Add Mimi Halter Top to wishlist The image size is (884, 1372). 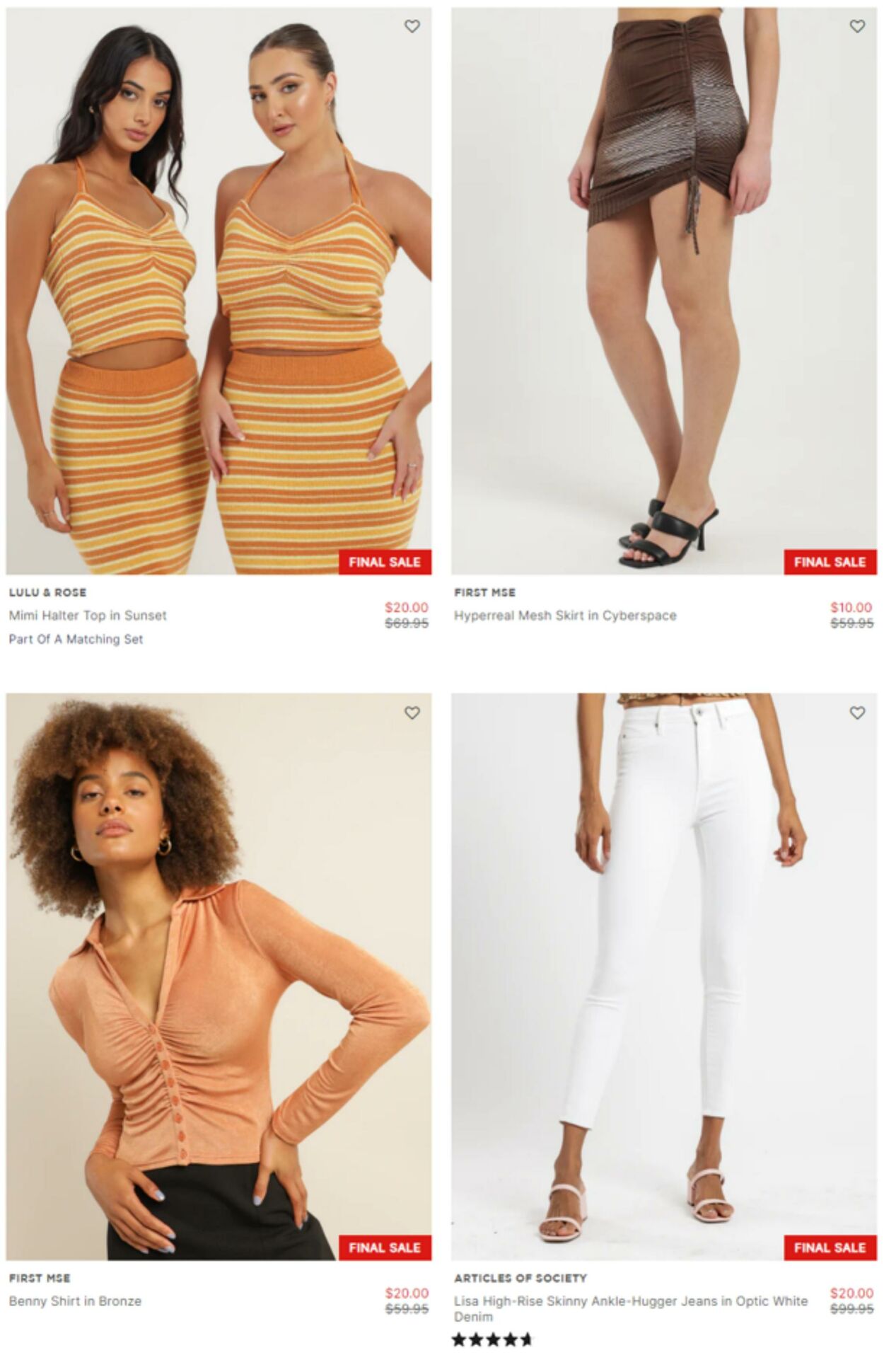tap(412, 26)
